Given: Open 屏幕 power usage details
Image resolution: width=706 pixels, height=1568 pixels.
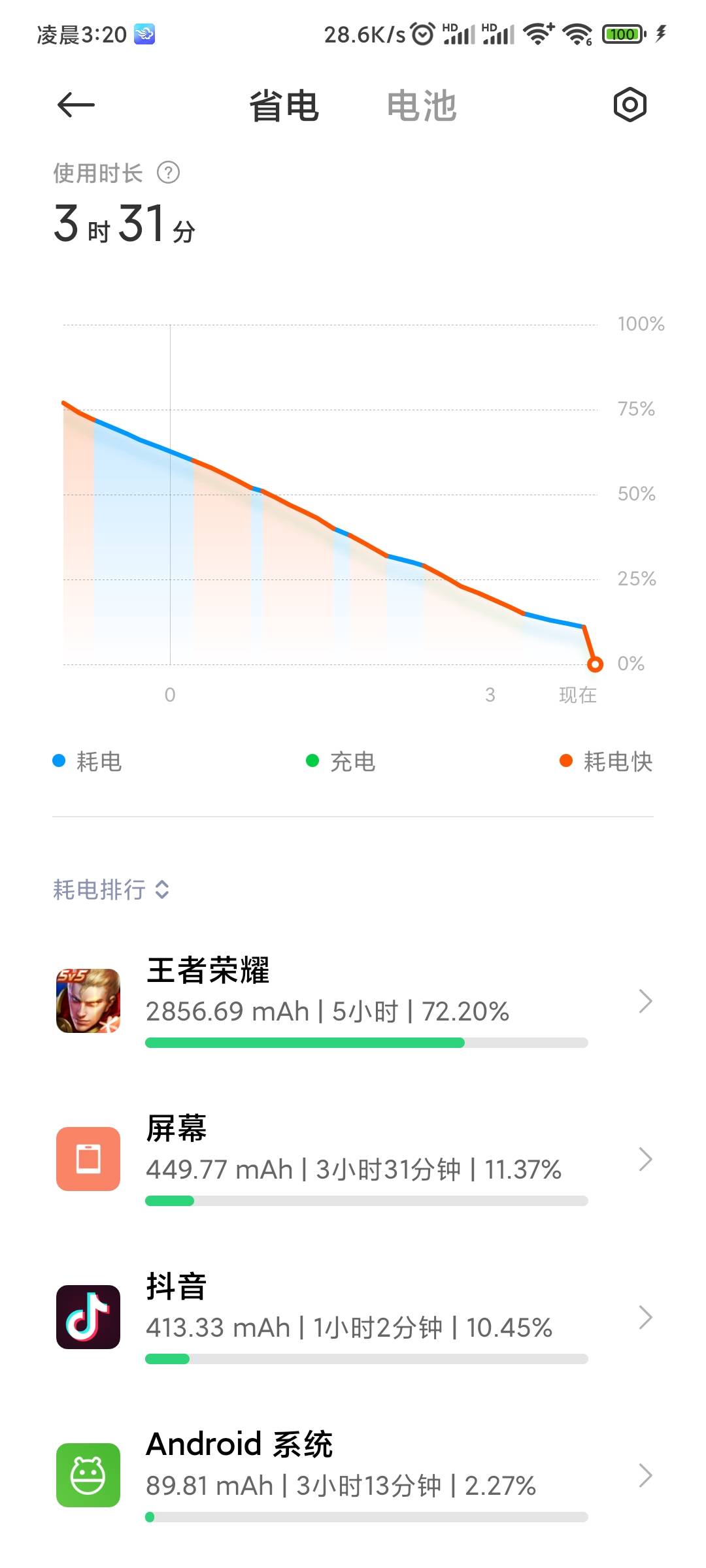Looking at the screenshot, I should coord(353,1159).
